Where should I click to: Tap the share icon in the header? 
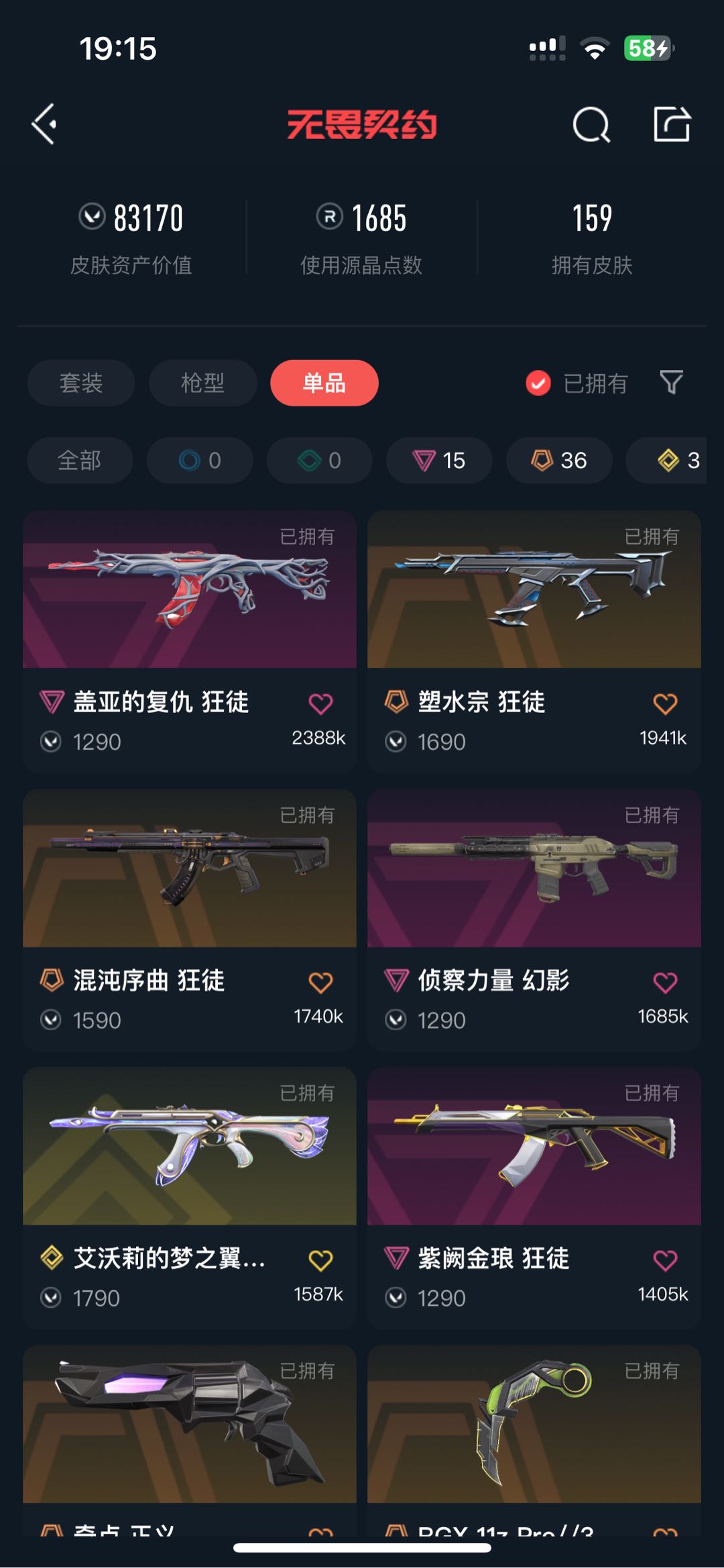click(x=672, y=124)
